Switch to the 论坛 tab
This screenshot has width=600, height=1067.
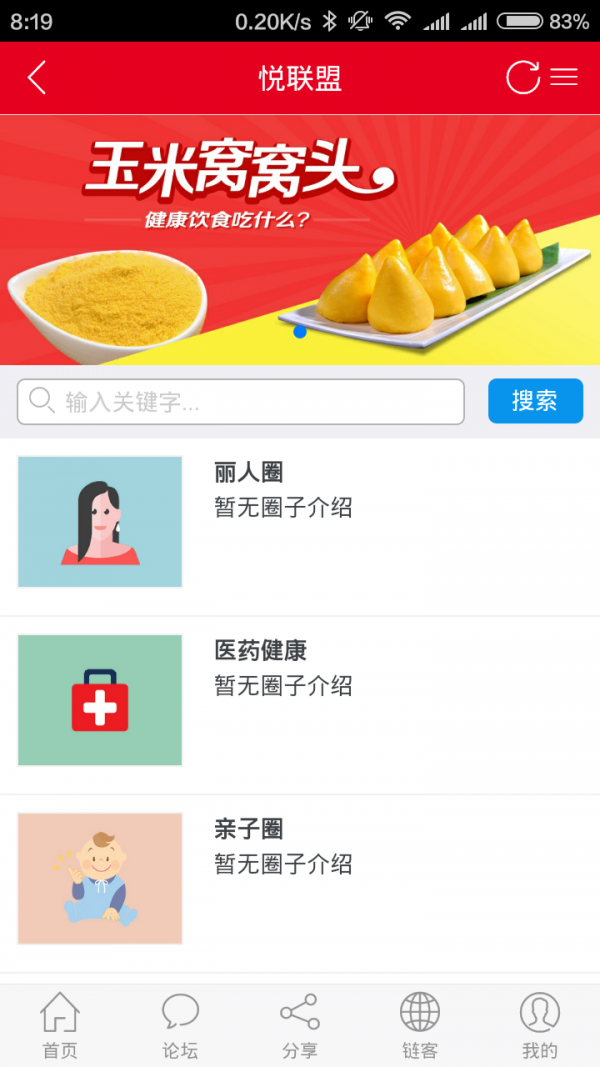coord(180,1025)
